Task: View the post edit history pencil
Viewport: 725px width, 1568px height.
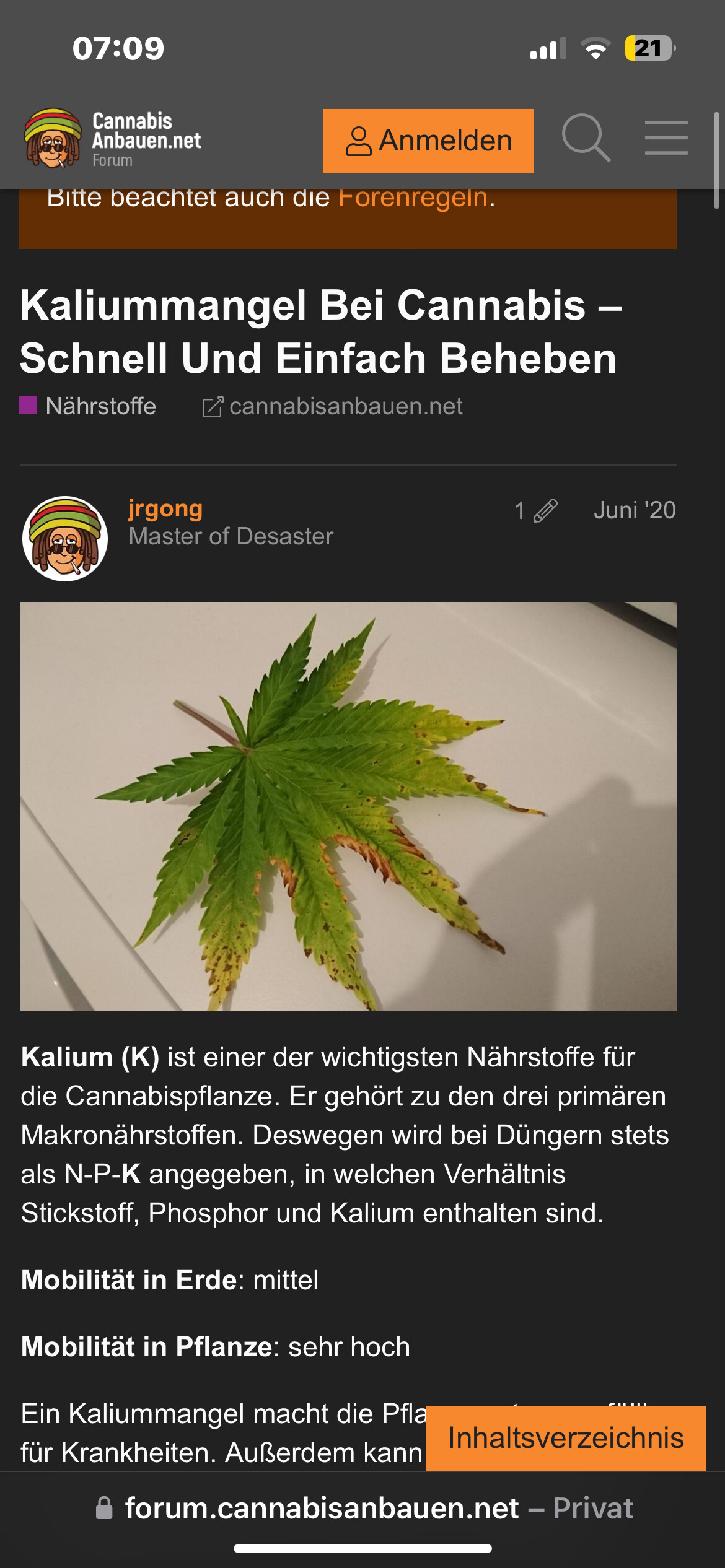Action: tap(536, 510)
